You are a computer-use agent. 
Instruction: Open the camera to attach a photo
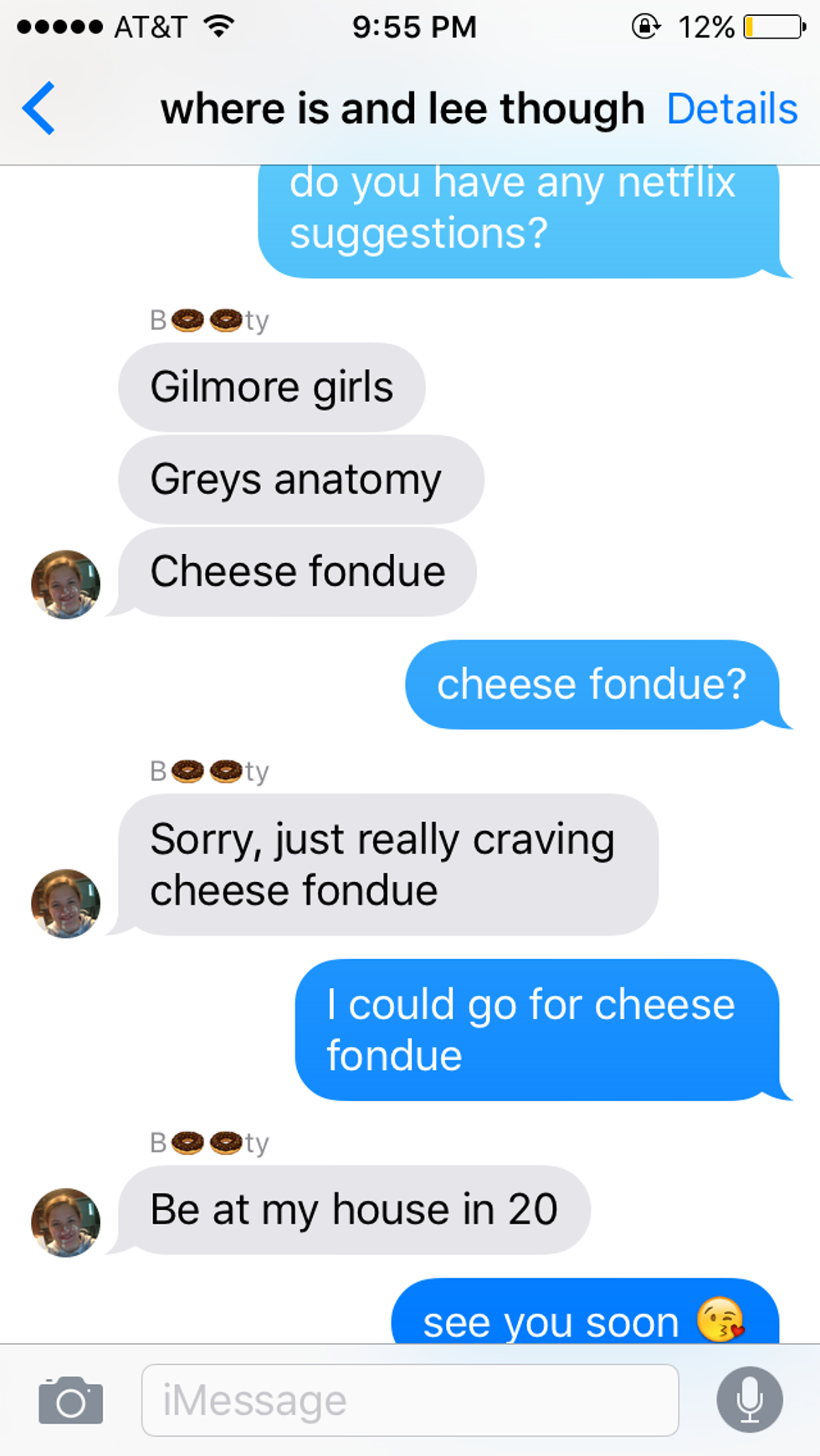pyautogui.click(x=70, y=1400)
